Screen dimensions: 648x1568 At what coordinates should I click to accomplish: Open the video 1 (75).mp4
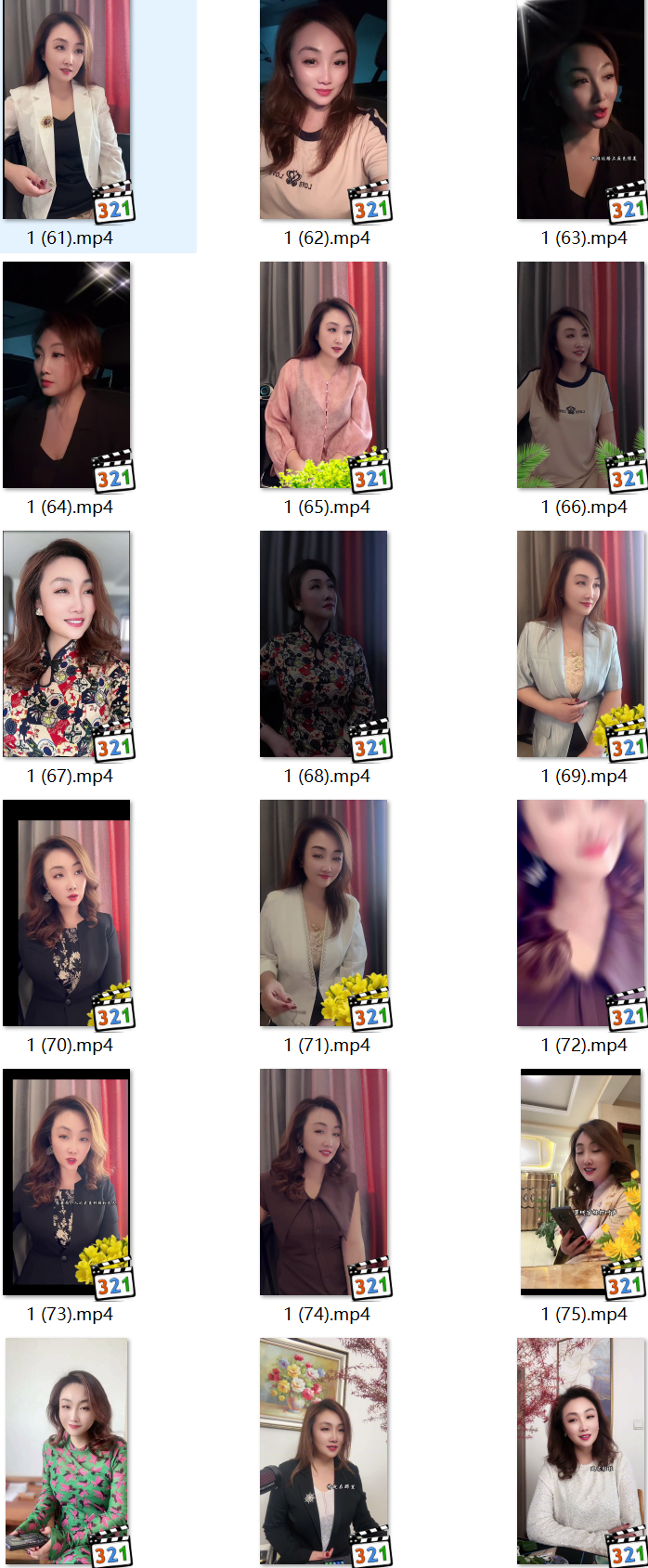581,1182
